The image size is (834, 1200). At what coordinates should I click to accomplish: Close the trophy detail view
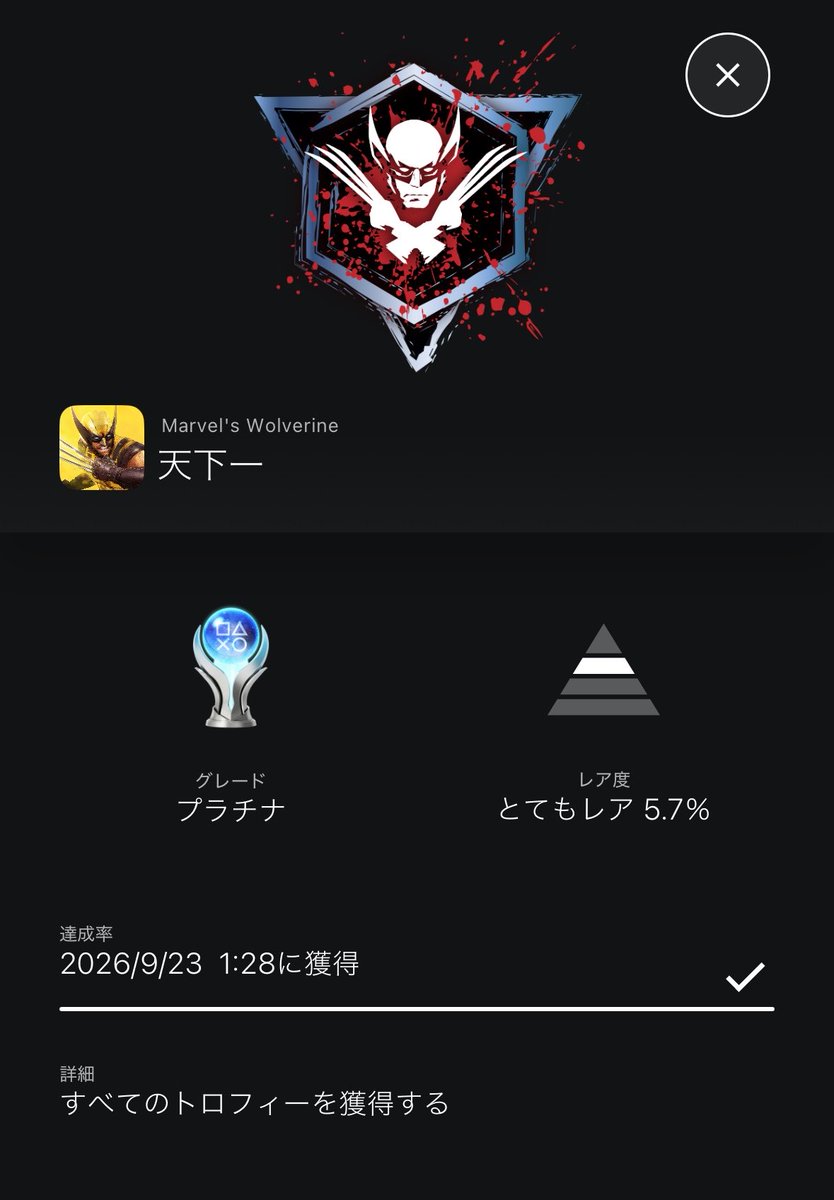point(727,75)
